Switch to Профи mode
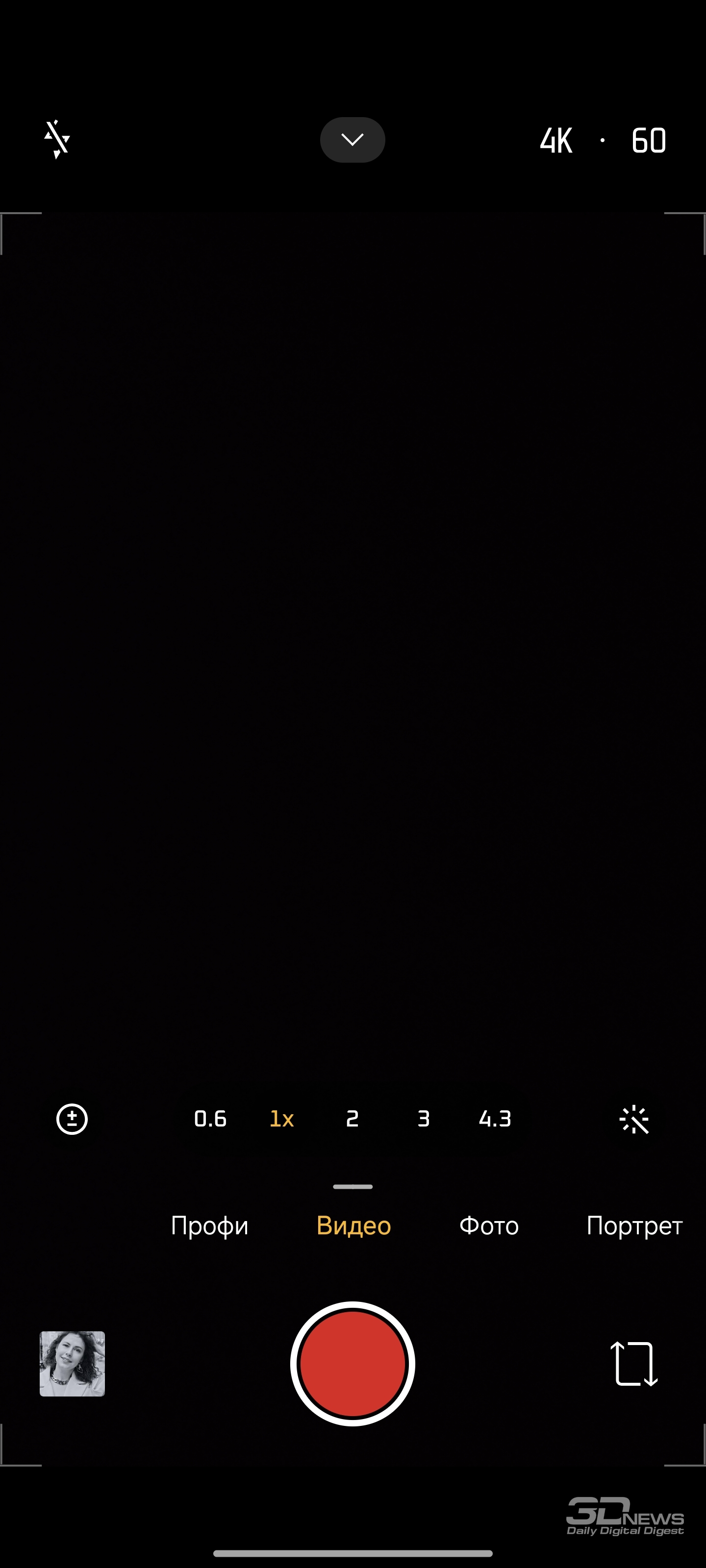 coord(209,1226)
